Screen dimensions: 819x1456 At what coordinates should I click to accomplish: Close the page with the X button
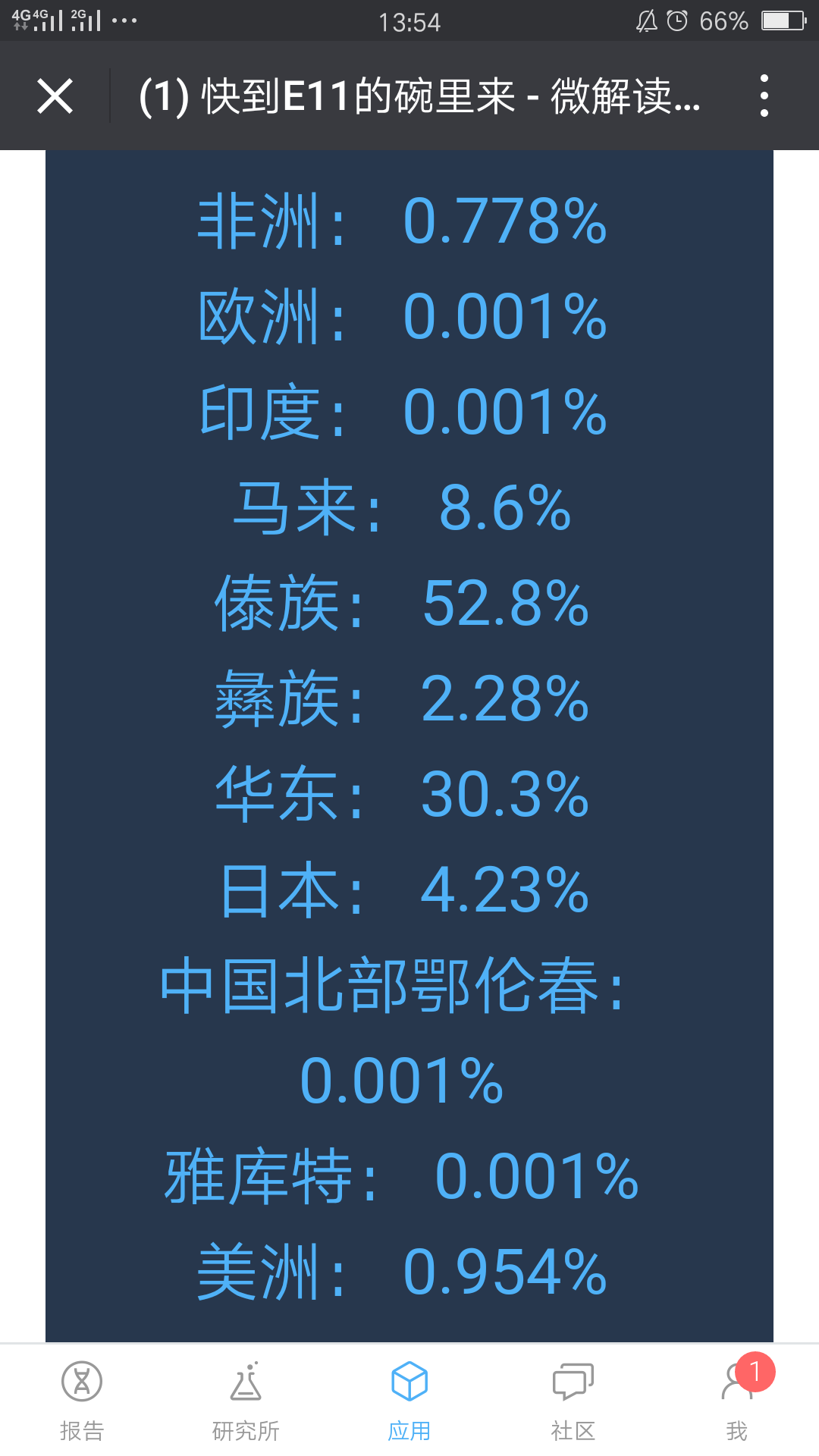click(55, 96)
